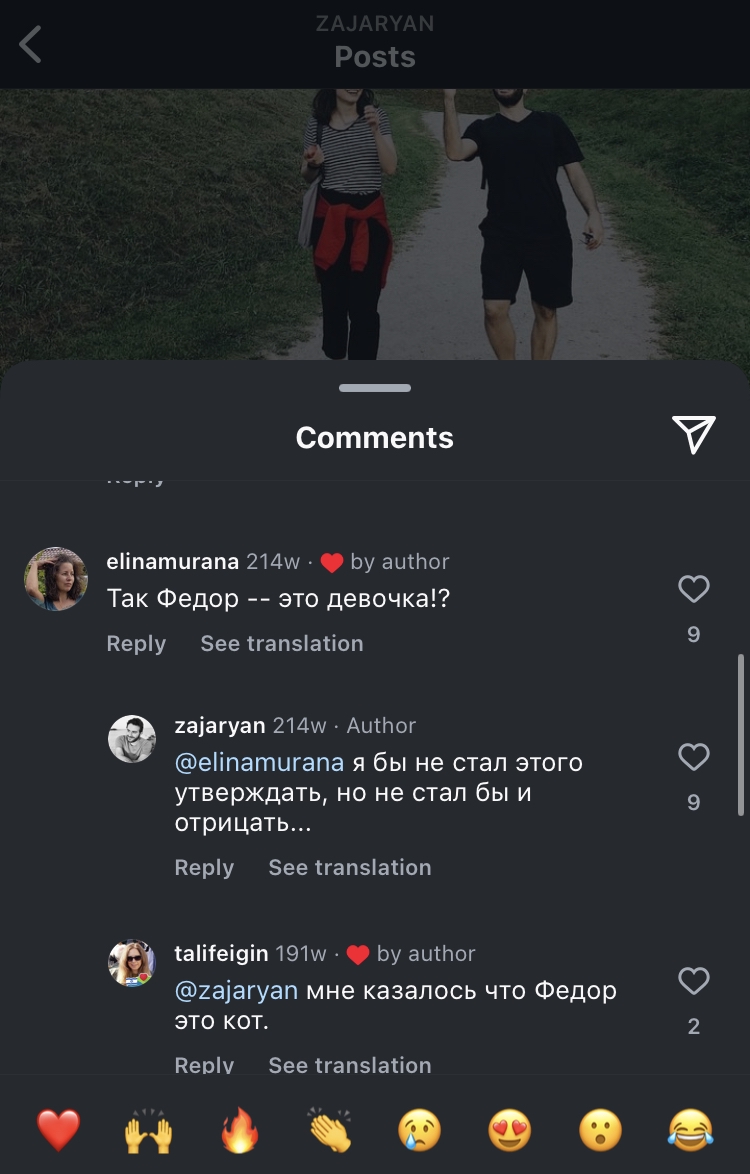
Task: Reply to elinamurana's comment
Action: click(136, 644)
